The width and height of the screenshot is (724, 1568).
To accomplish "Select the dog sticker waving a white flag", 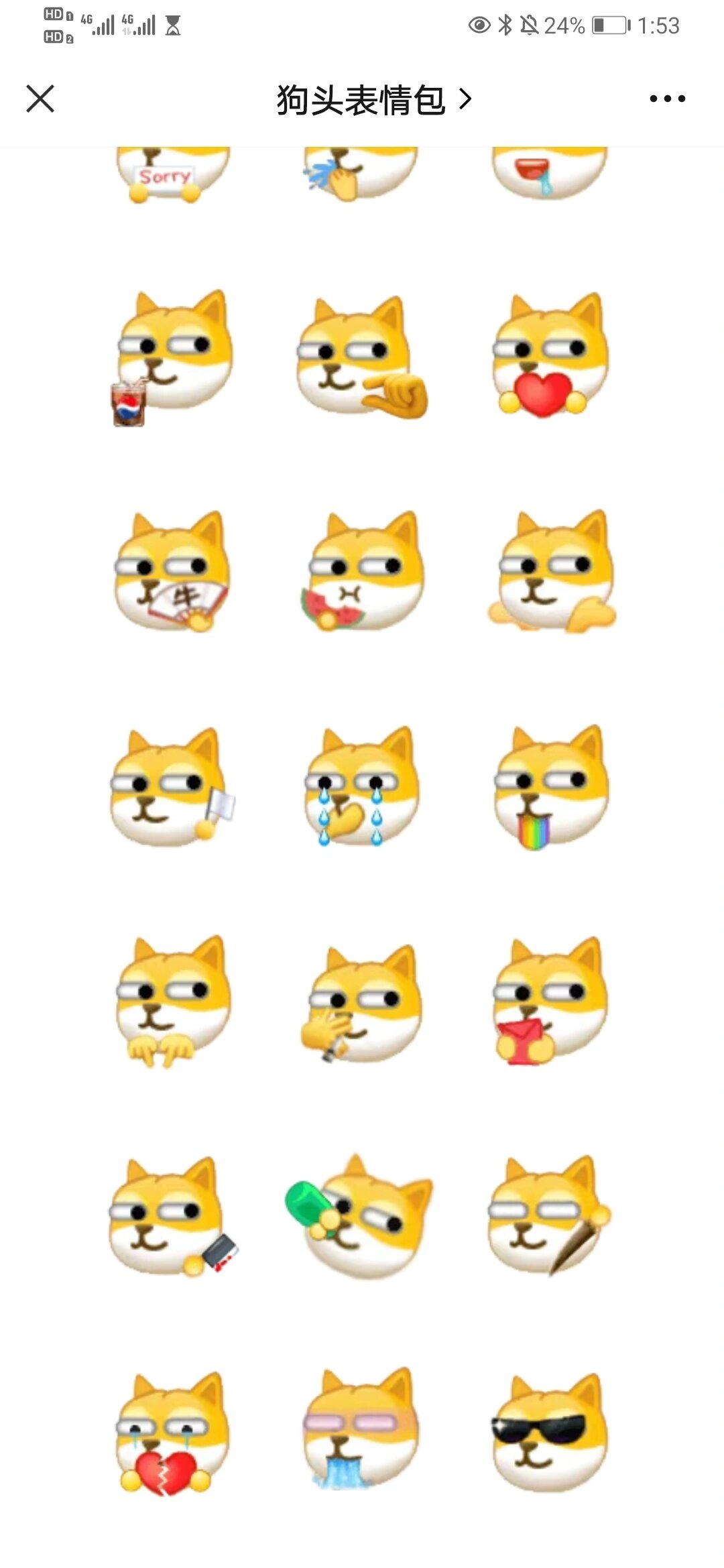I will coord(172,786).
